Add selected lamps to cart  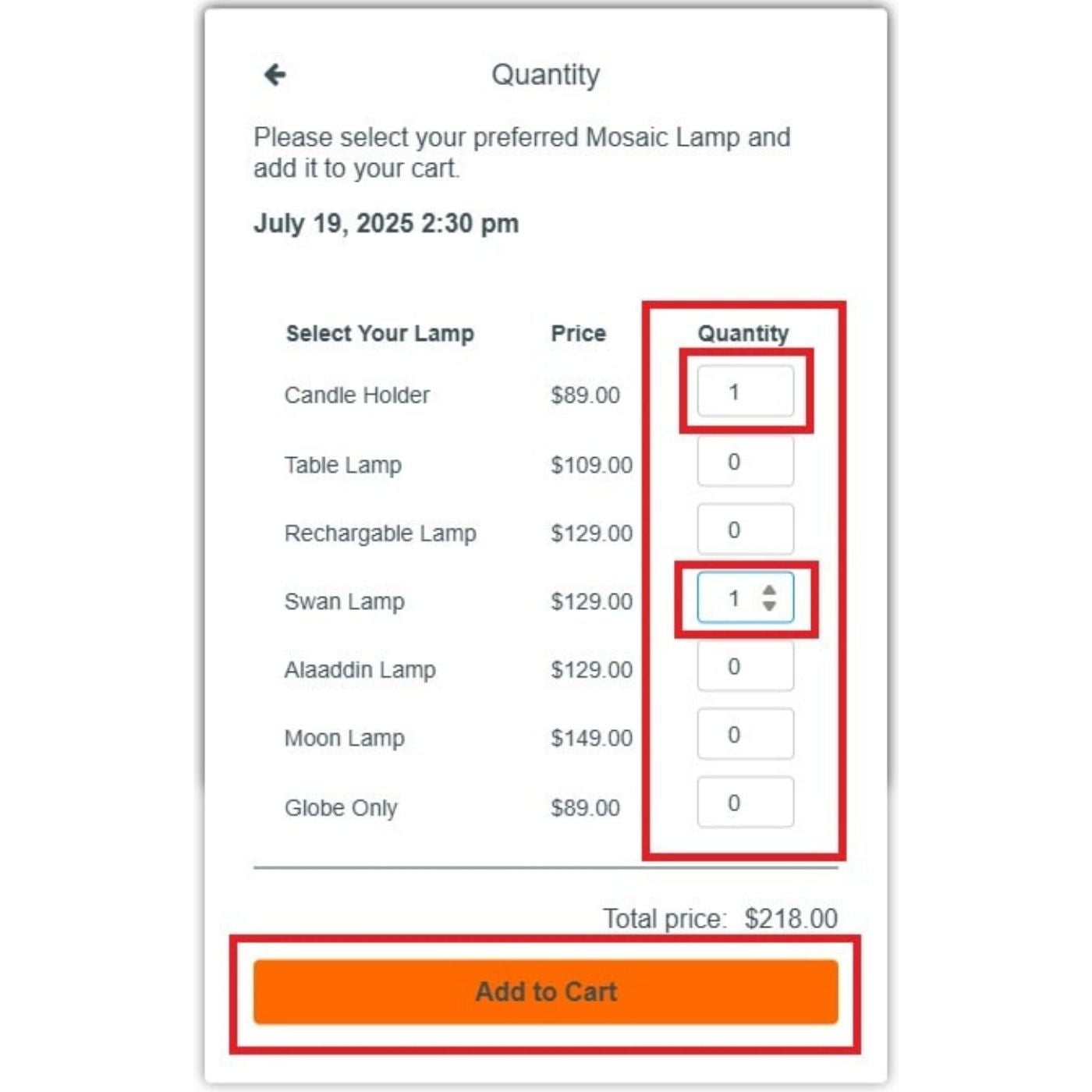pyautogui.click(x=545, y=991)
